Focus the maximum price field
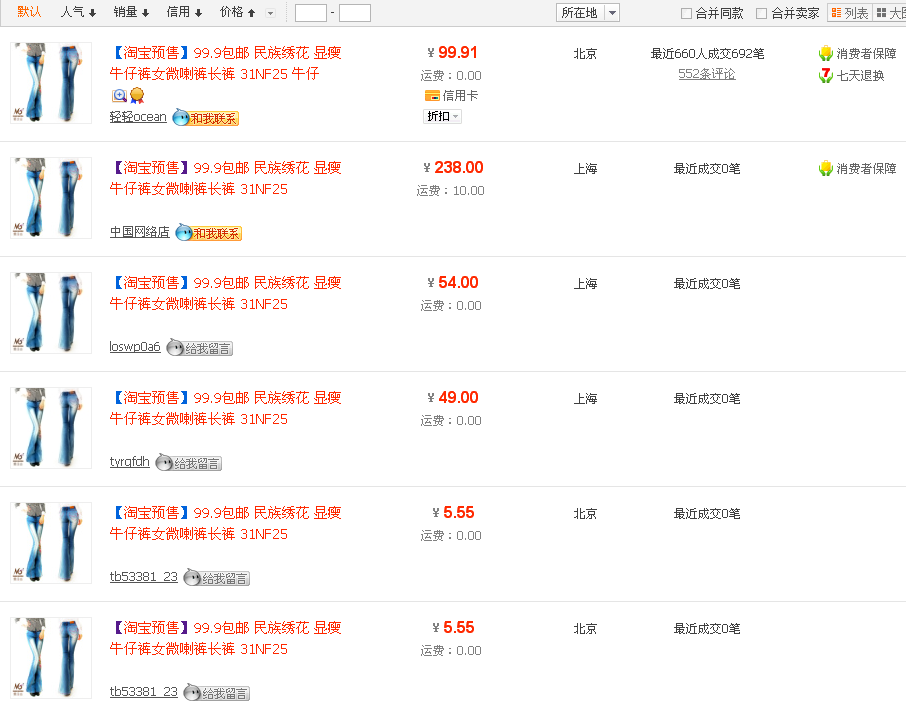The image size is (906, 710). (354, 13)
